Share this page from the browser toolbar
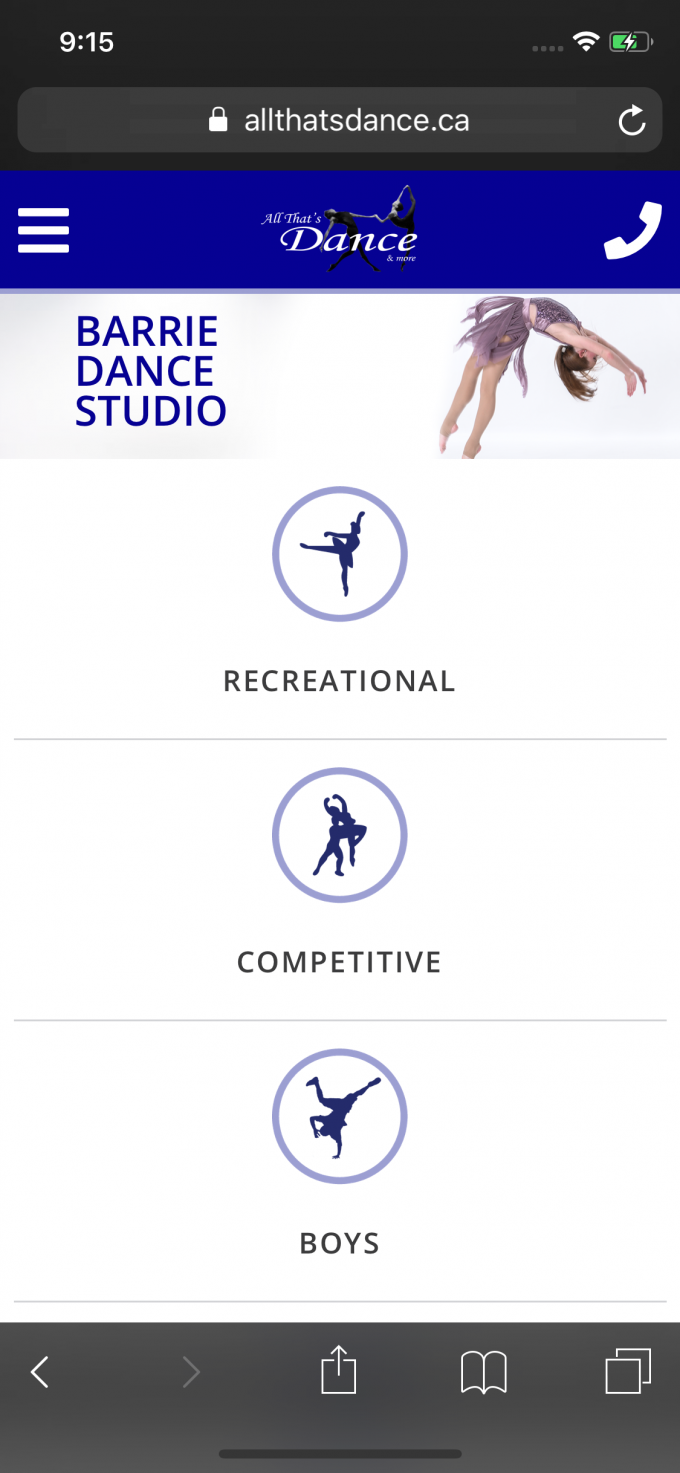Image resolution: width=680 pixels, height=1473 pixels. click(339, 1371)
